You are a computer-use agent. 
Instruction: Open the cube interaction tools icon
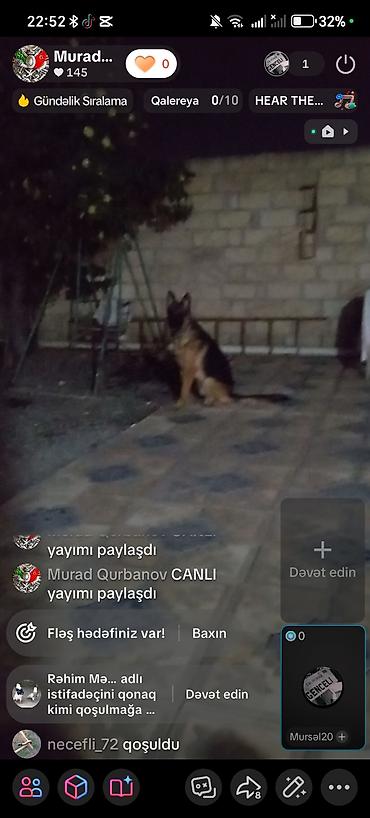pyautogui.click(x=76, y=787)
